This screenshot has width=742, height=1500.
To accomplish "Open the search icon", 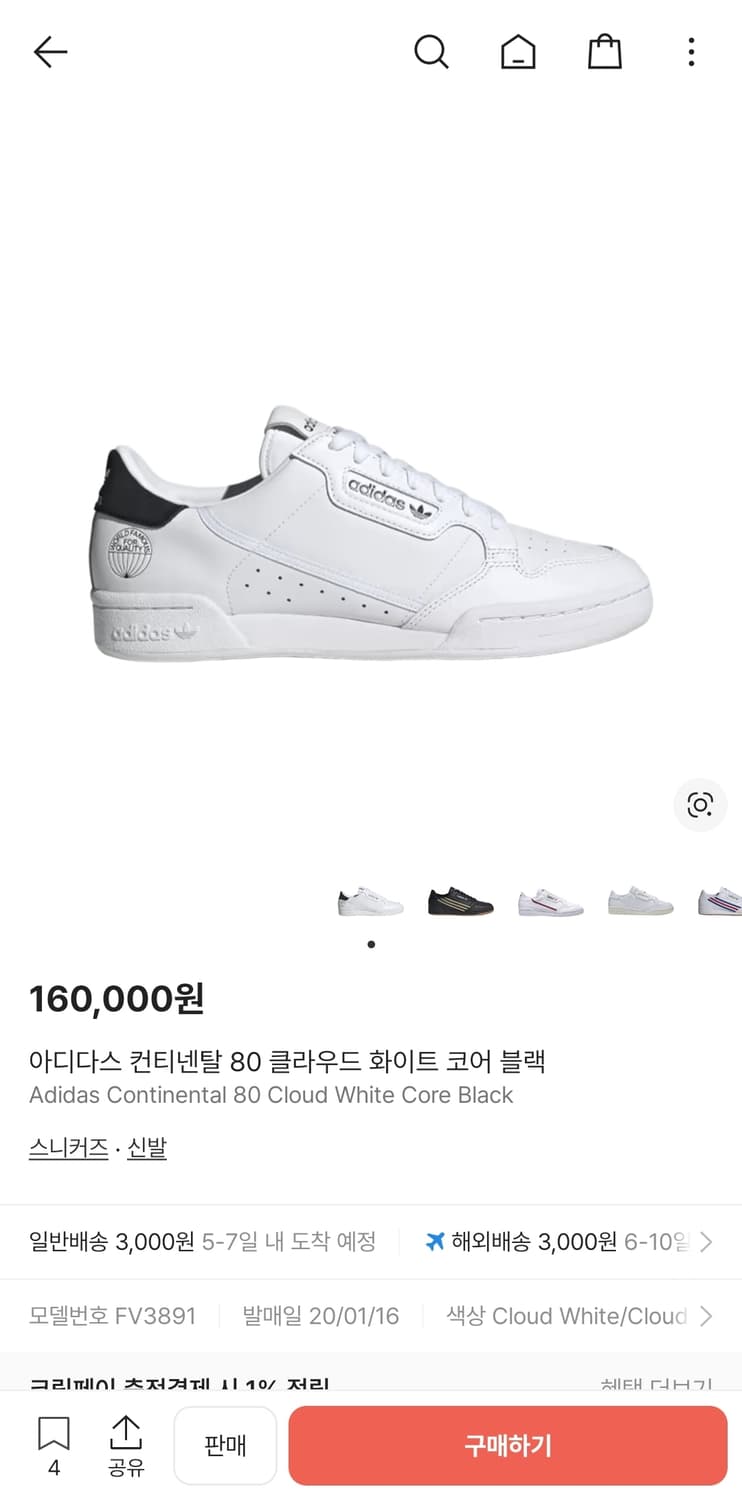I will click(431, 52).
